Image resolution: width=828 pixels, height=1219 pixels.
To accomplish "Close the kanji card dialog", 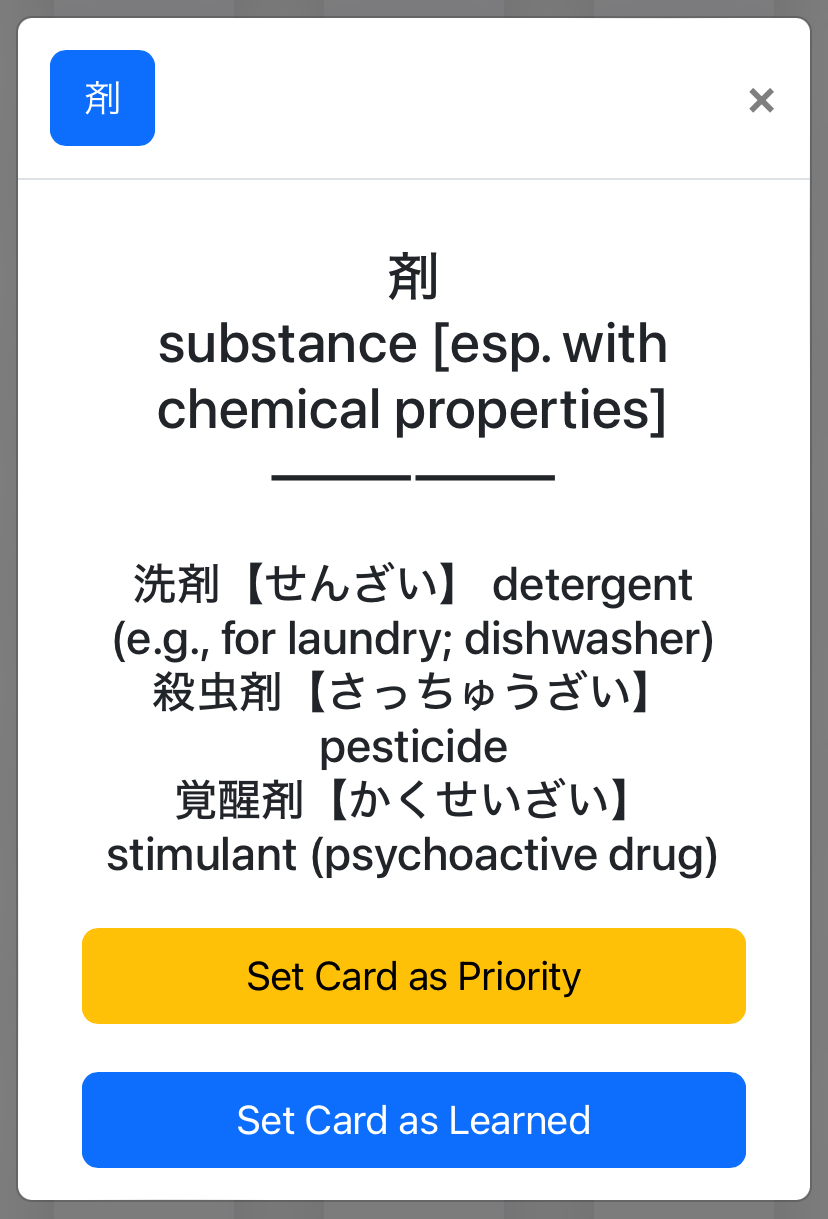I will coord(761,100).
